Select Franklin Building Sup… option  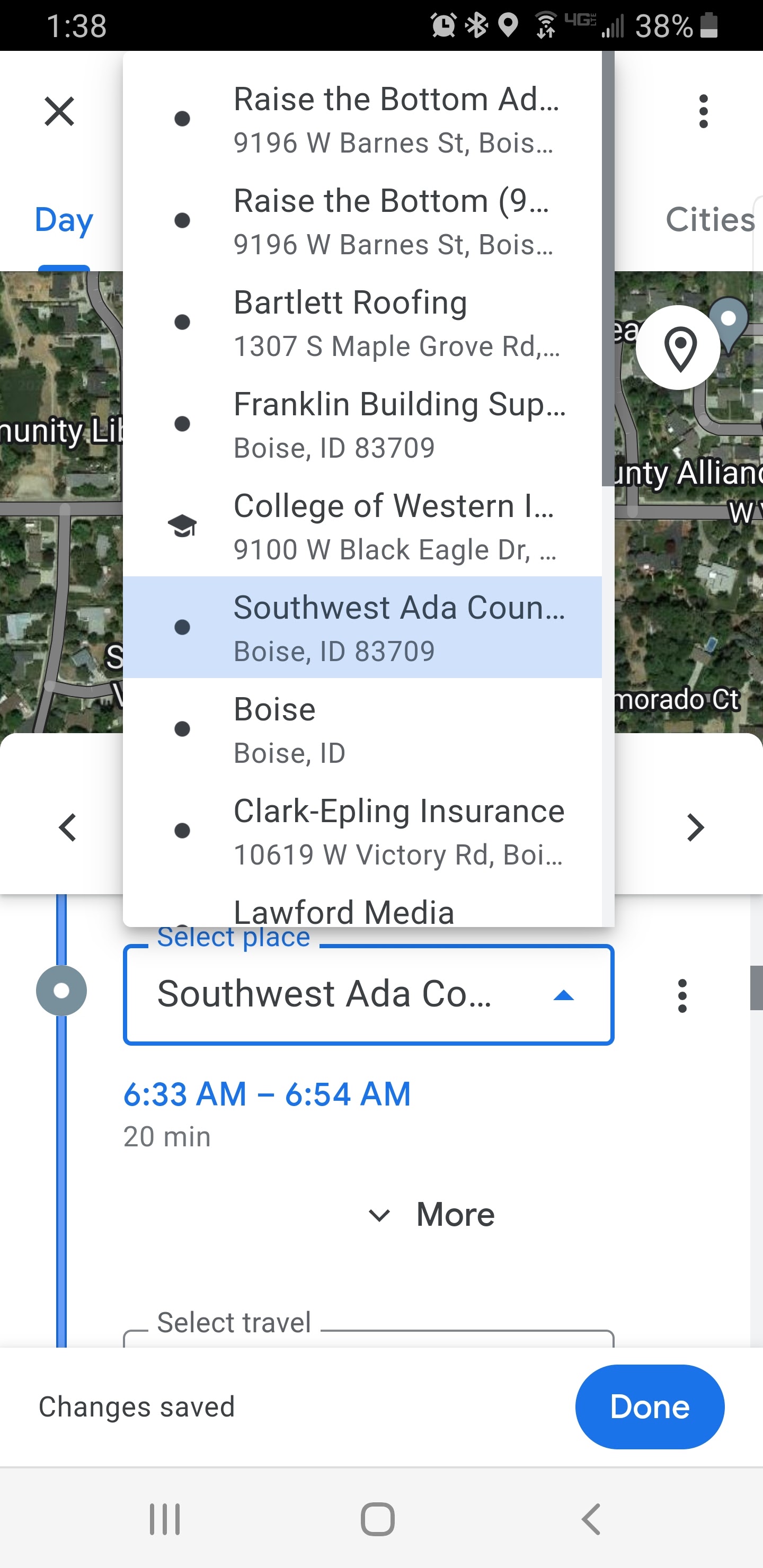362,425
